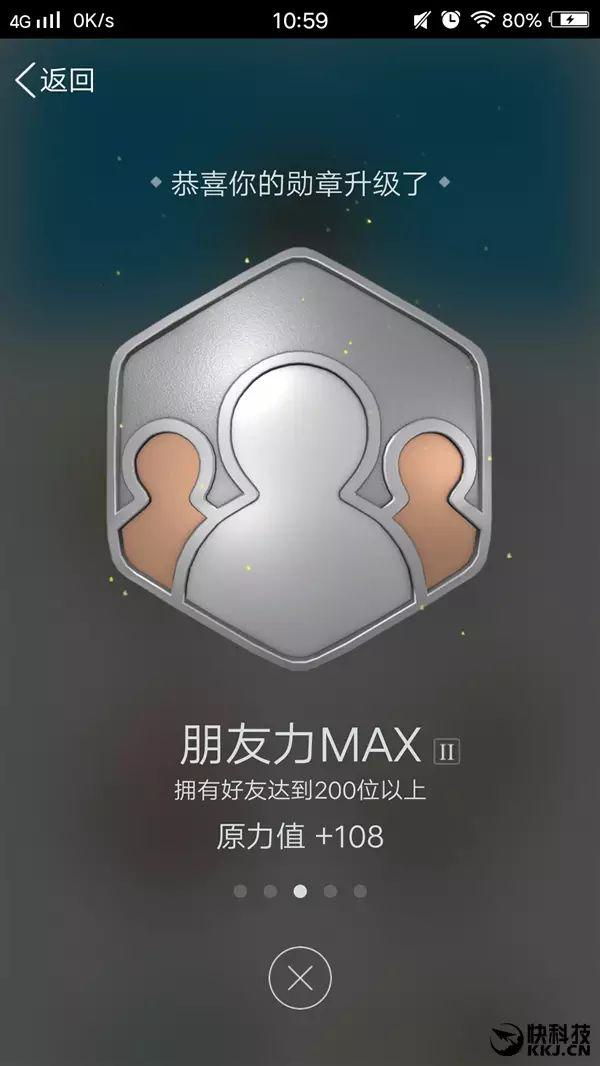The height and width of the screenshot is (1066, 600).
Task: Select the last page indicator dot
Action: tap(360, 891)
